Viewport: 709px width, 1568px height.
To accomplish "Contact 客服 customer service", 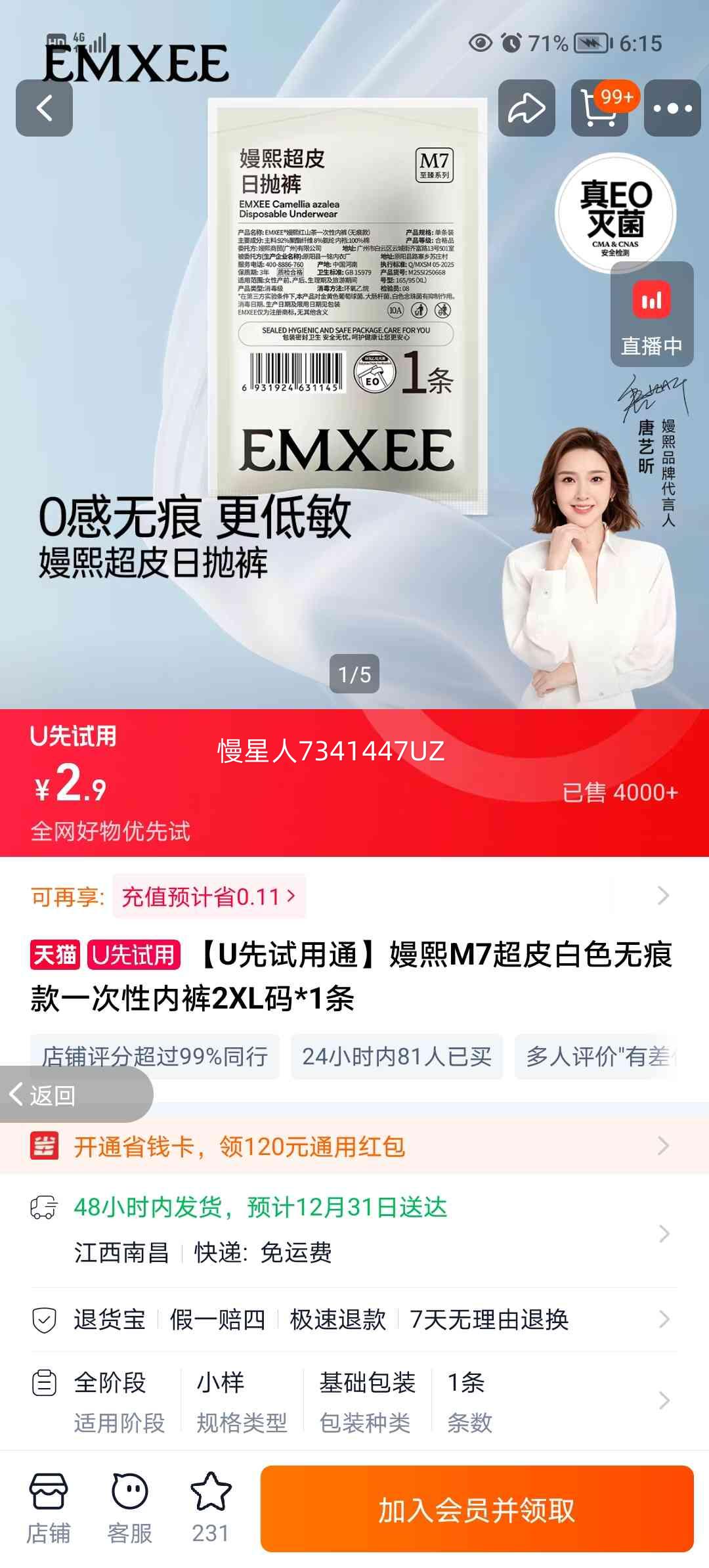I will pos(129,1509).
